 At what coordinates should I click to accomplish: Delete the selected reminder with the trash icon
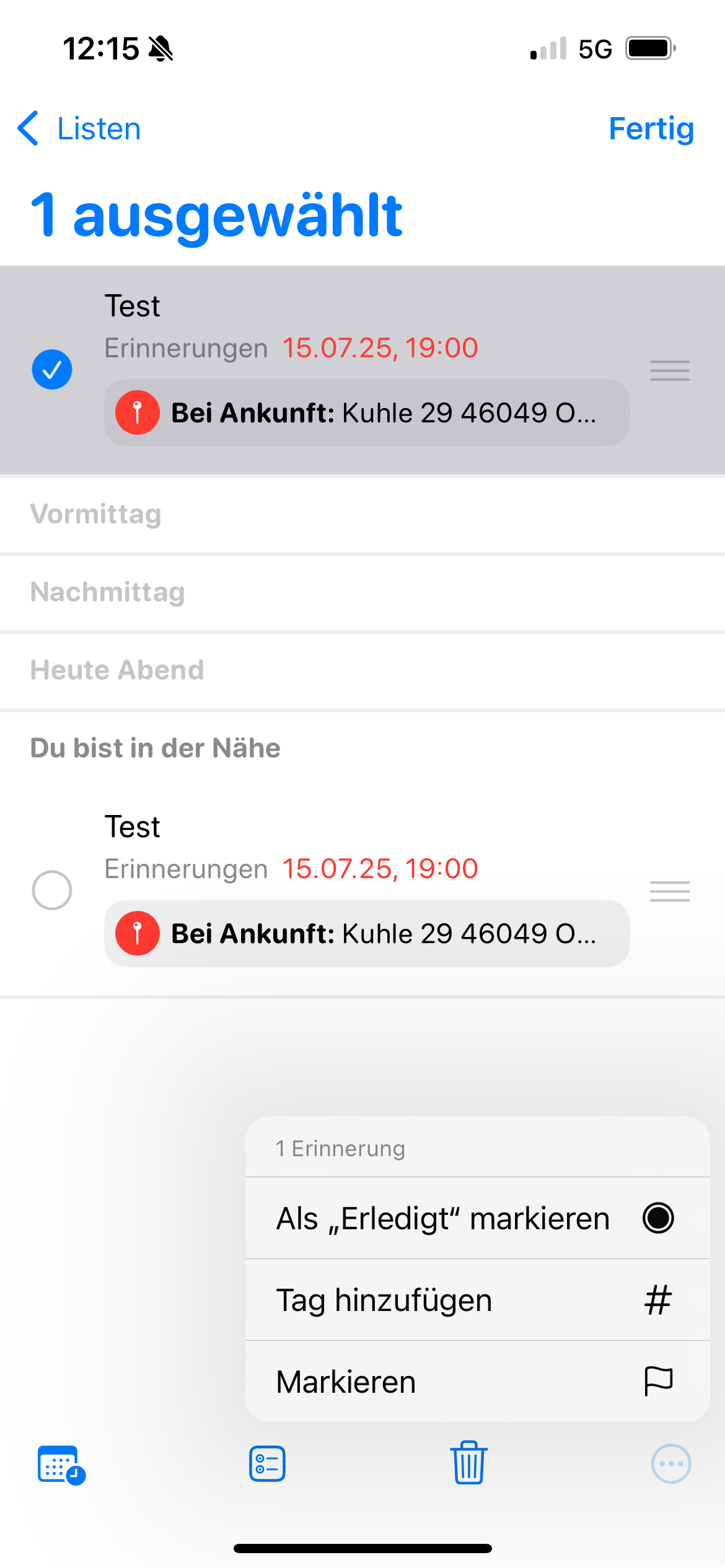pos(468,1463)
